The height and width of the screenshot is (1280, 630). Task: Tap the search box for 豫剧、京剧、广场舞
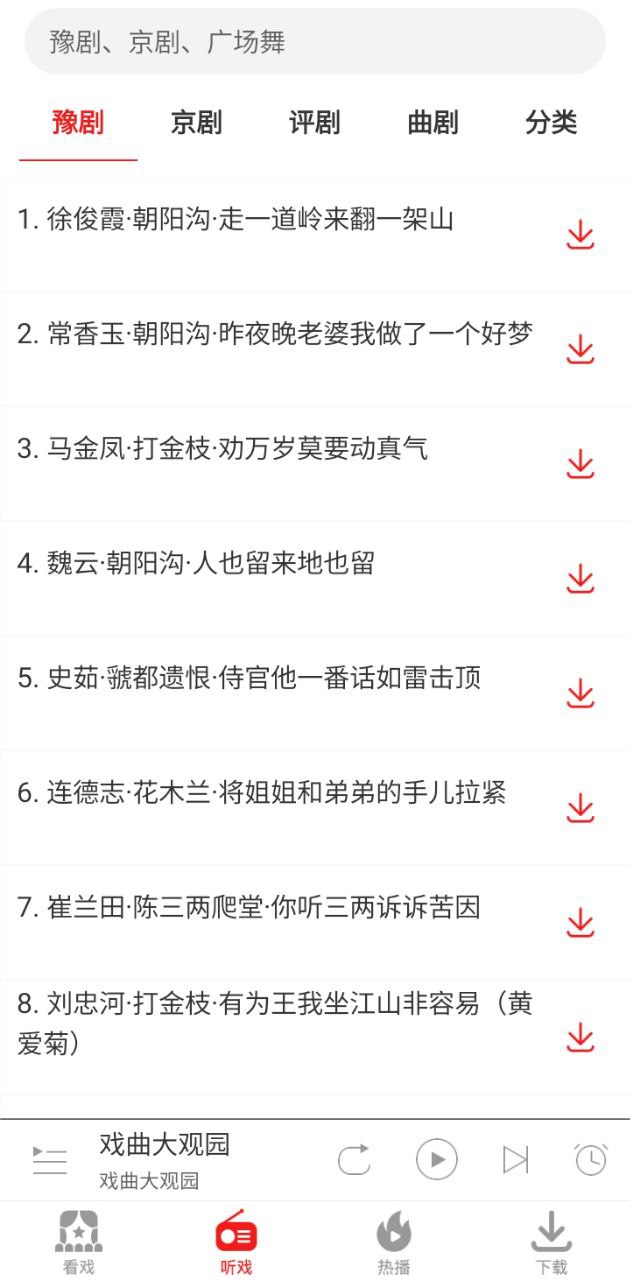tap(314, 42)
